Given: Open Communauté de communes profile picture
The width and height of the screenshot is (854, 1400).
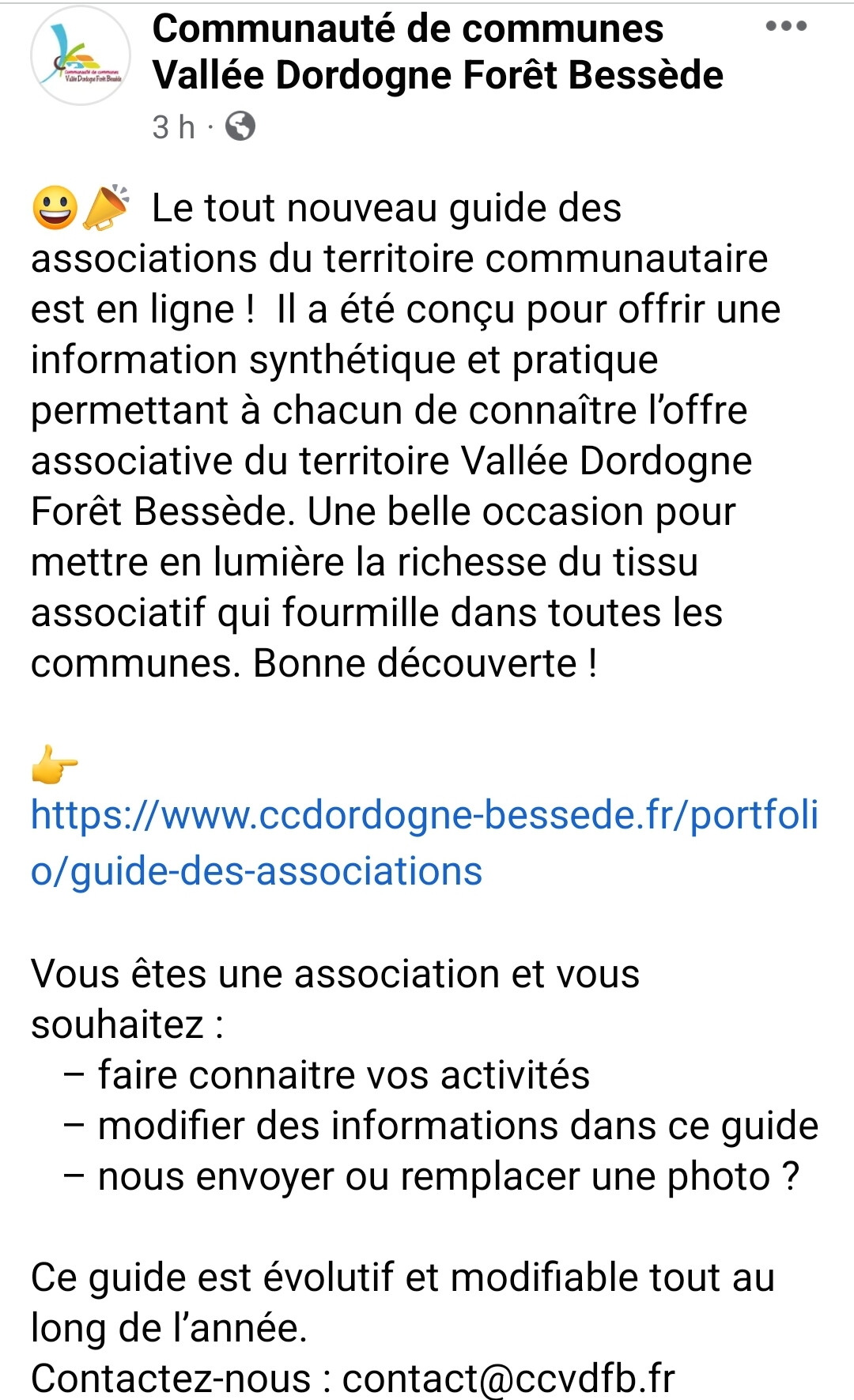Looking at the screenshot, I should pos(81,55).
